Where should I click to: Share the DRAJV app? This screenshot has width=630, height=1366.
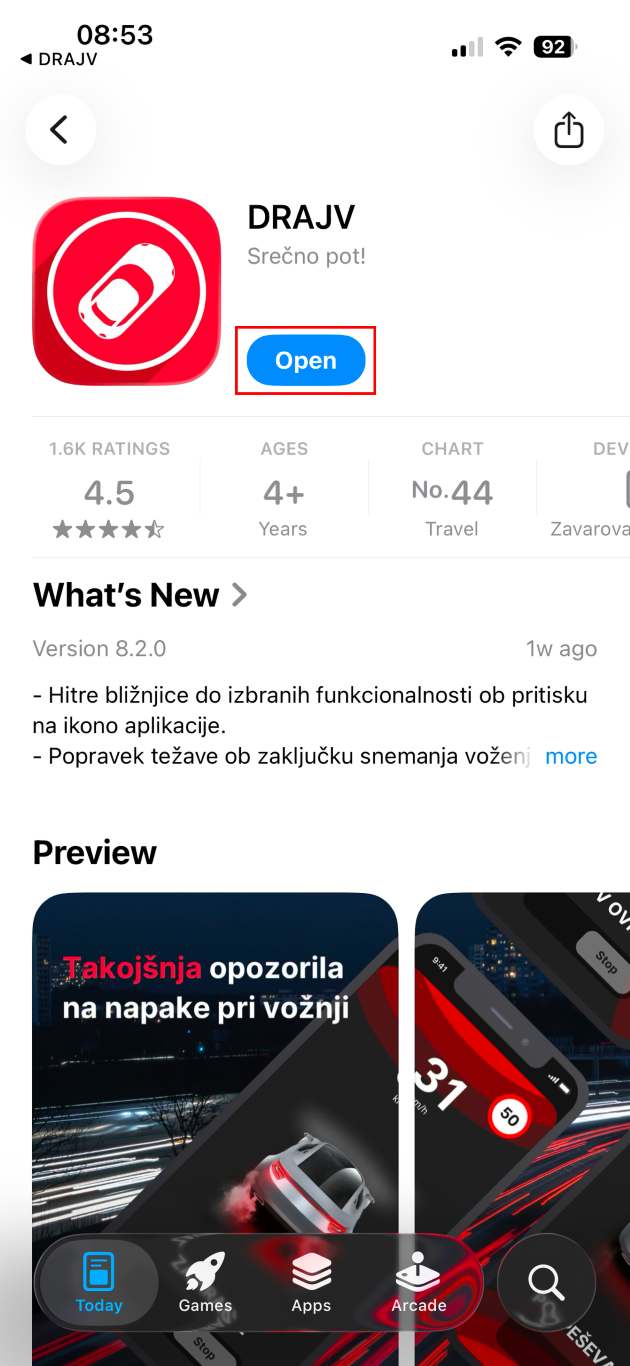coord(568,130)
